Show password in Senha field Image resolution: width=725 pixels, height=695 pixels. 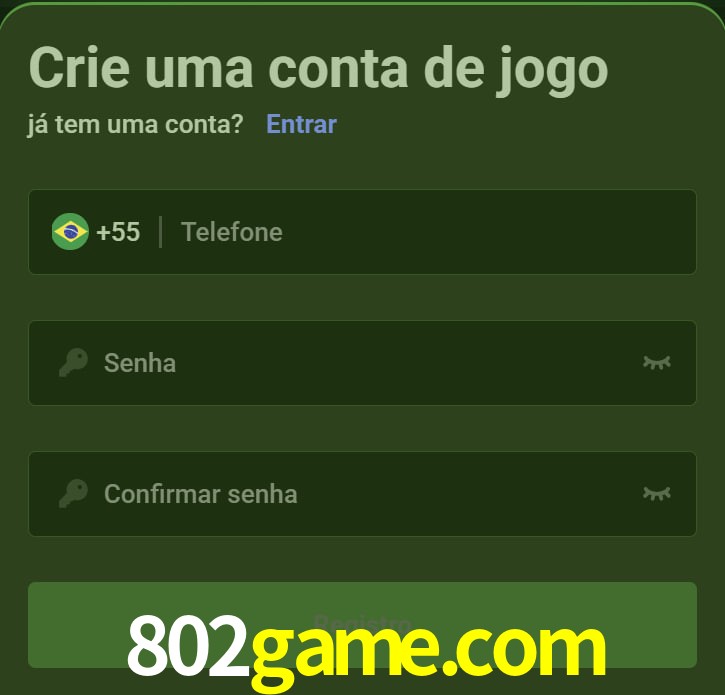(x=656, y=362)
